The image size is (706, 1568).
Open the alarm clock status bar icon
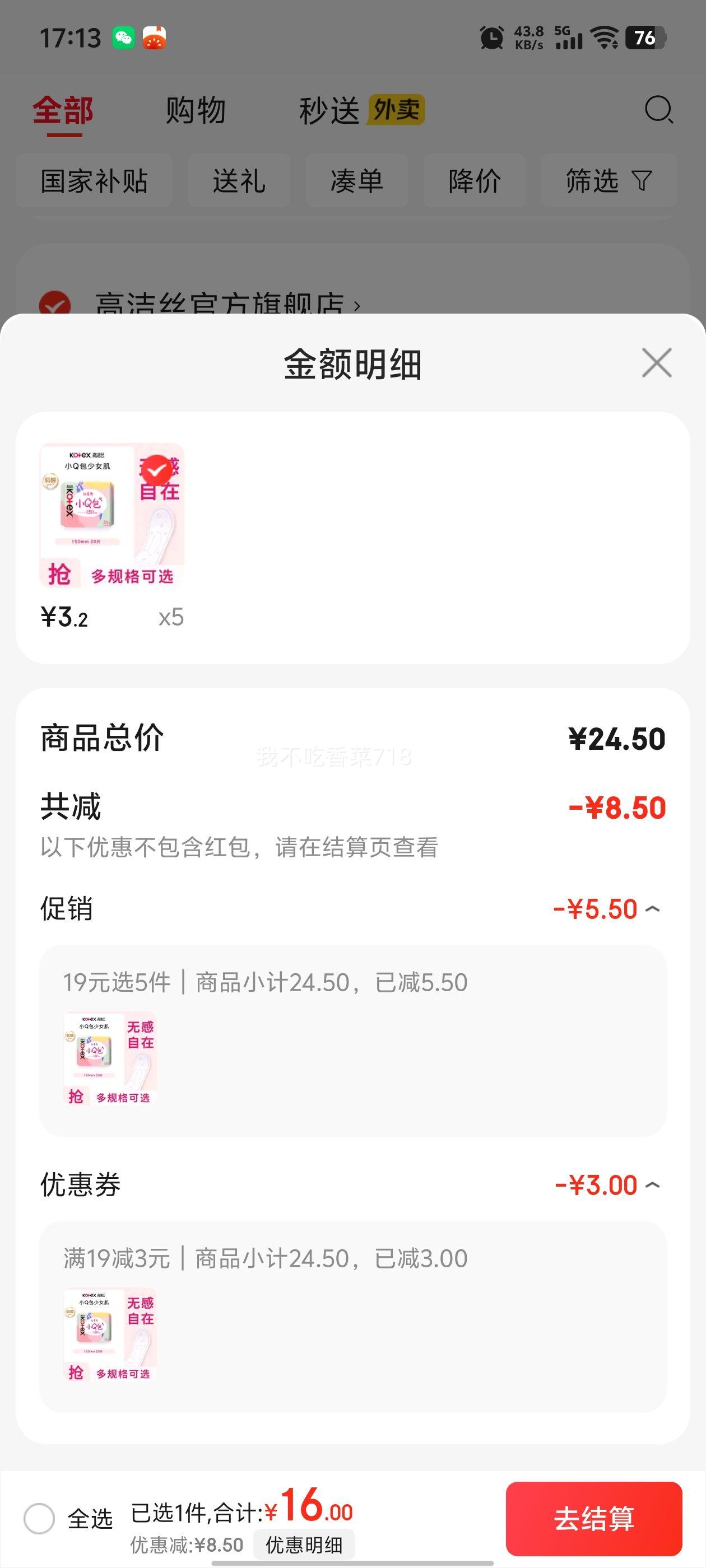coord(493,38)
